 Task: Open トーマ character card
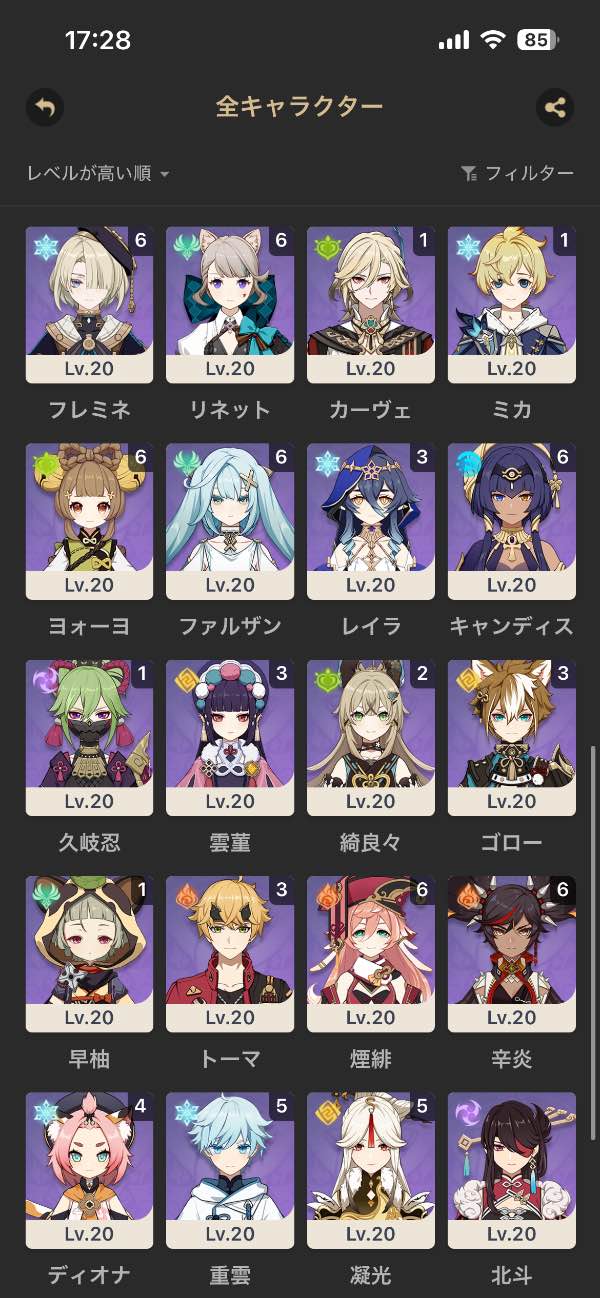click(230, 953)
